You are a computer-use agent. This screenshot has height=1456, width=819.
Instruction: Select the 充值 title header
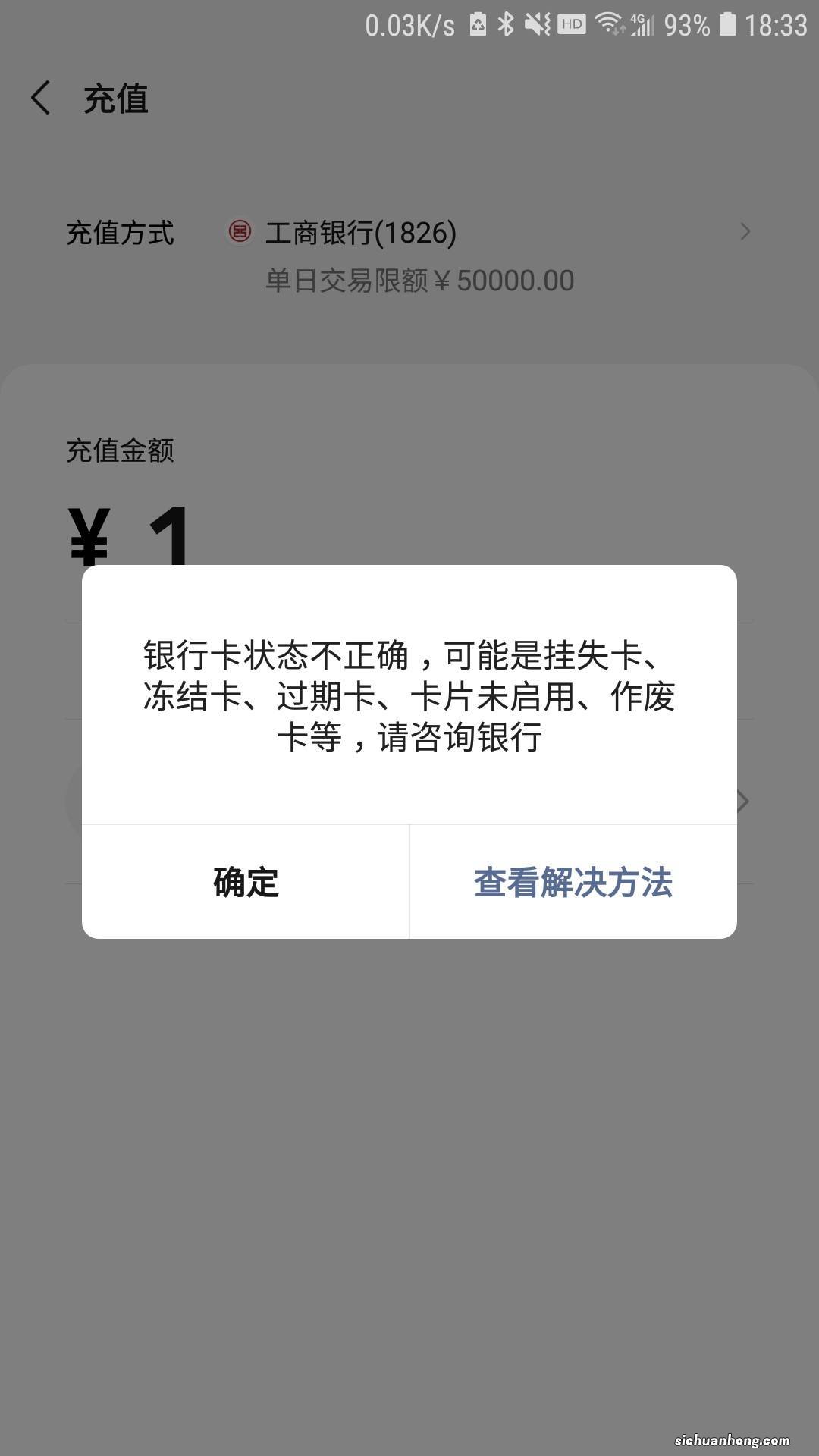pos(116,99)
